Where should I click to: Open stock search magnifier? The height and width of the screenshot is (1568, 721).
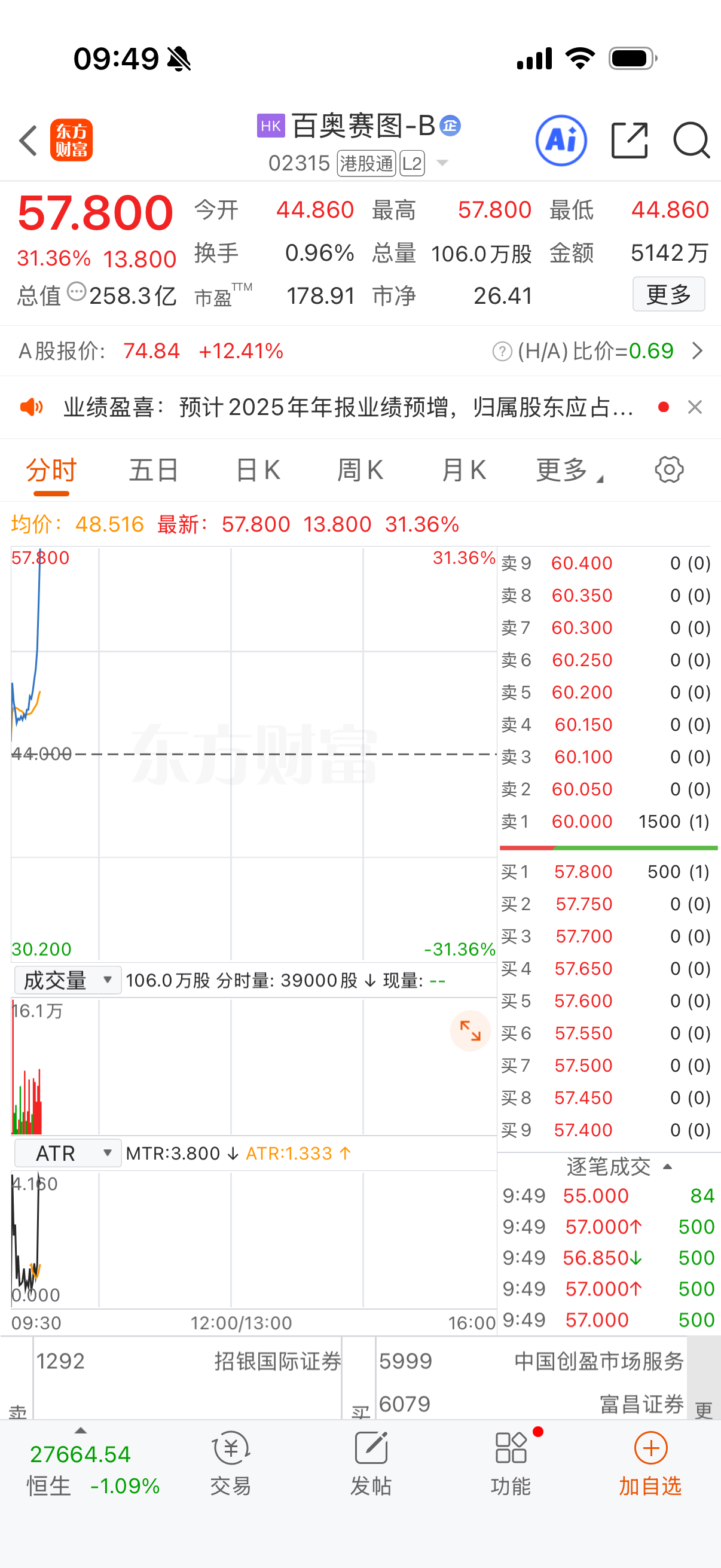click(691, 141)
